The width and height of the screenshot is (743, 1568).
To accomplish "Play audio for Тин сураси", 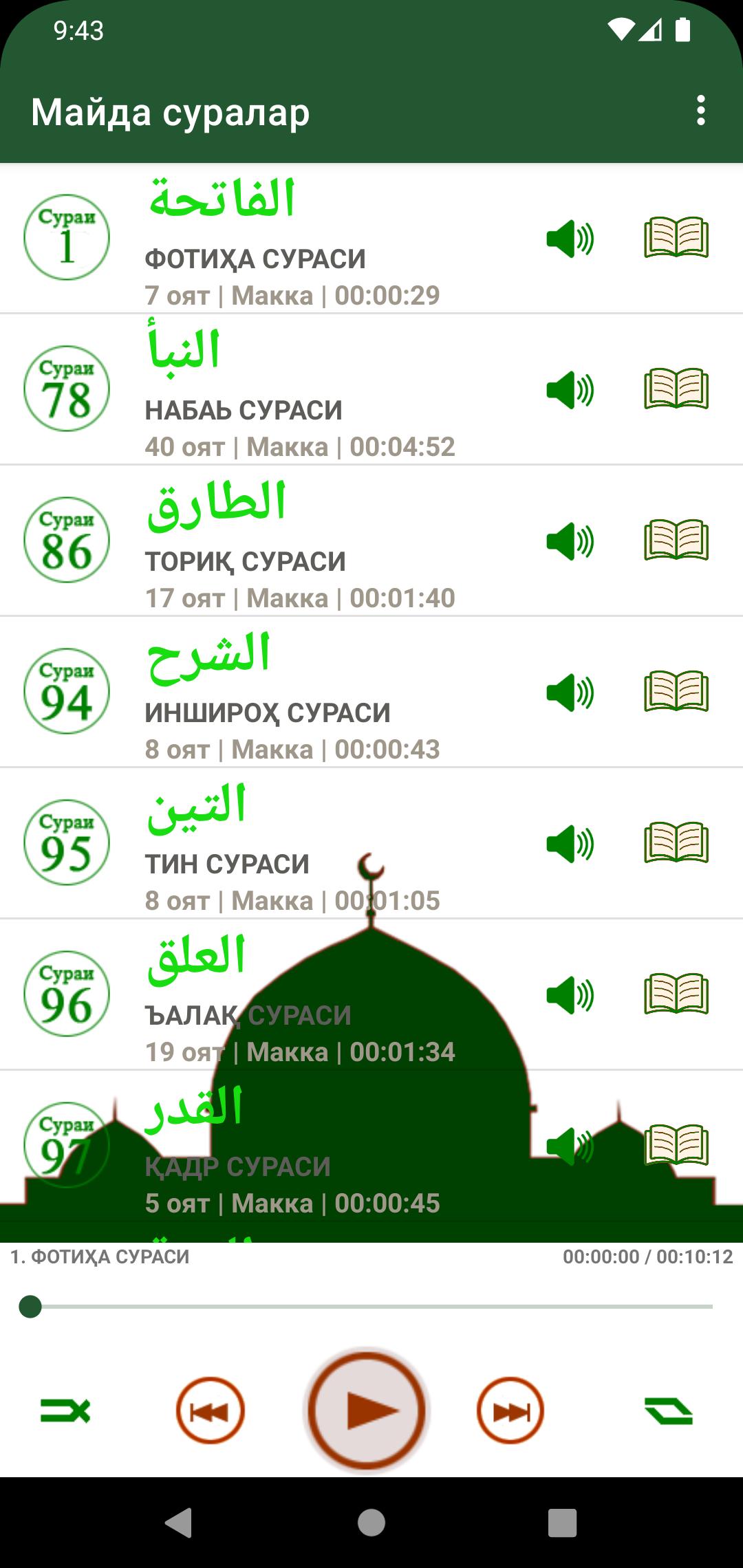I will pos(570,844).
